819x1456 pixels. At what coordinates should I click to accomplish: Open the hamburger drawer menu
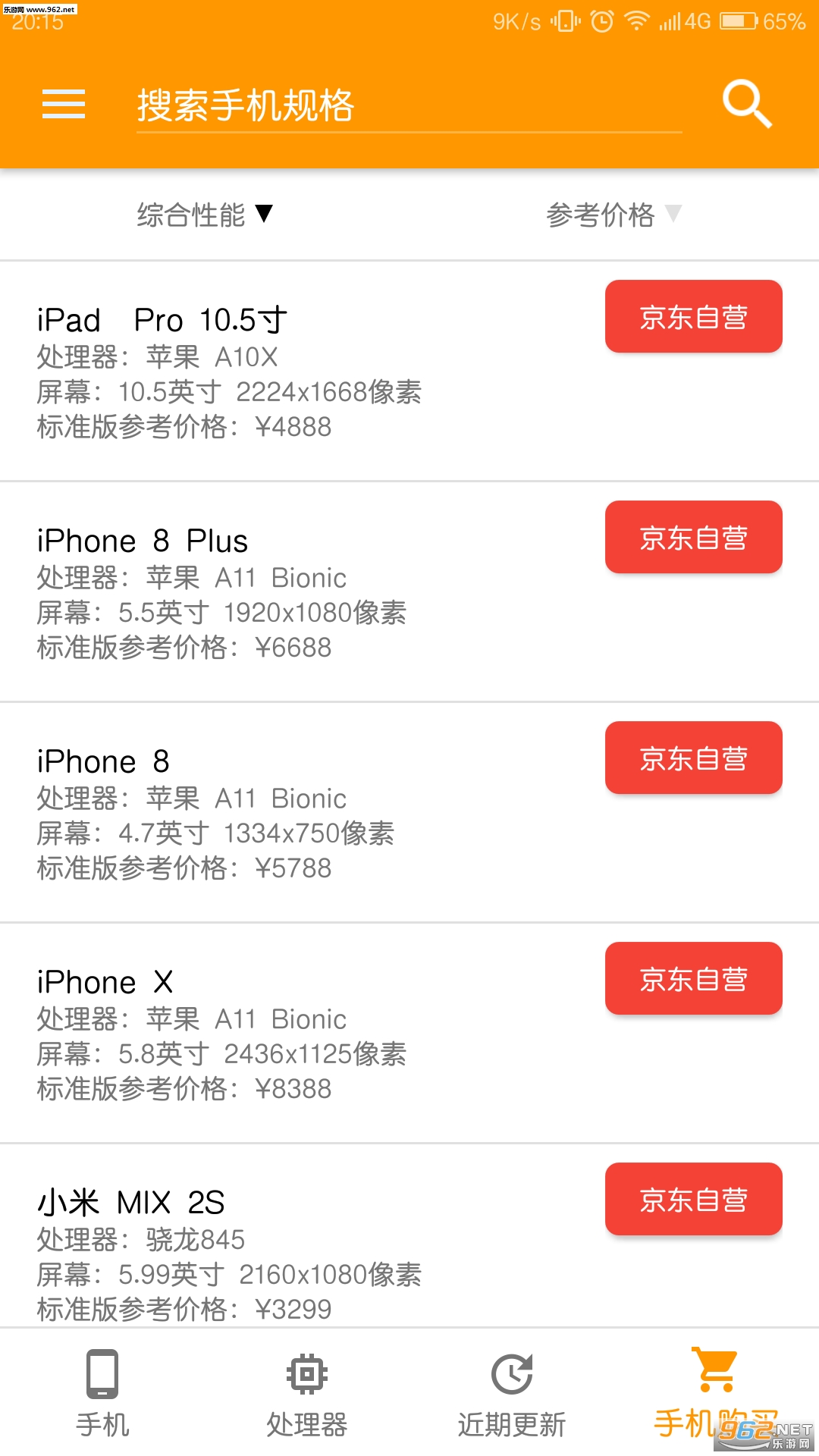pyautogui.click(x=64, y=104)
